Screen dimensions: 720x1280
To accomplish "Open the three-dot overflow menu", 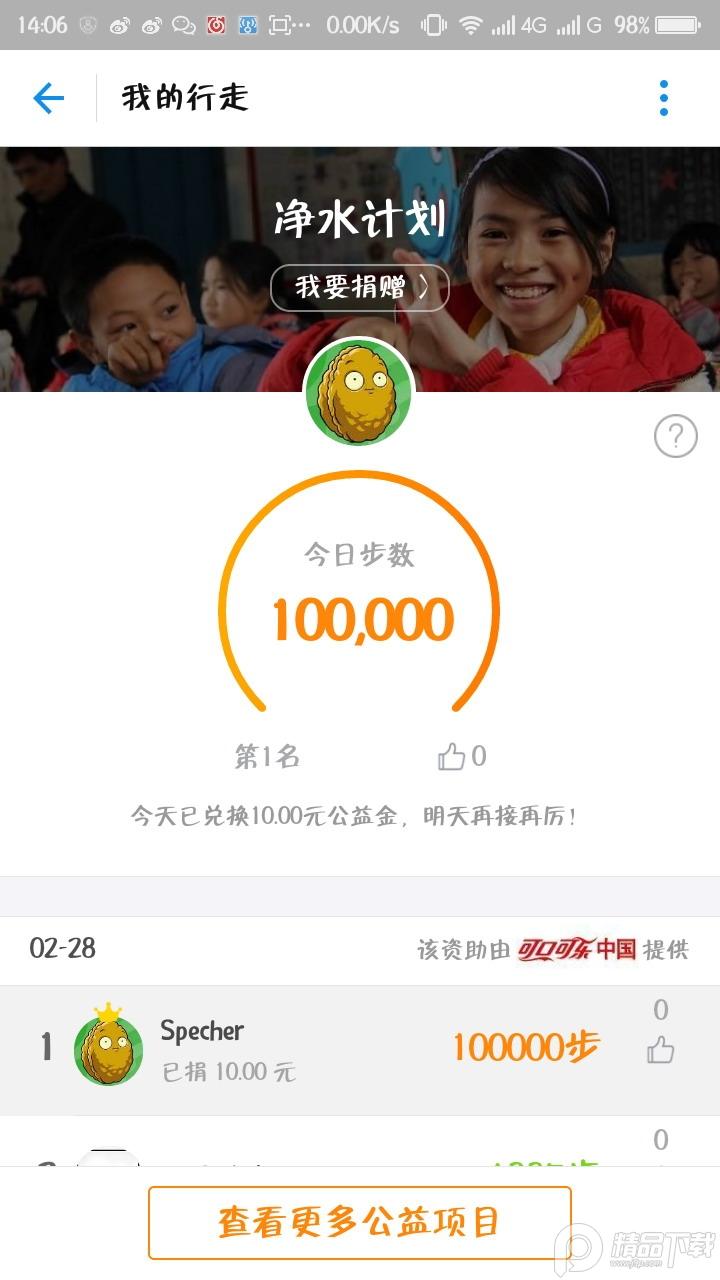I will coord(663,98).
